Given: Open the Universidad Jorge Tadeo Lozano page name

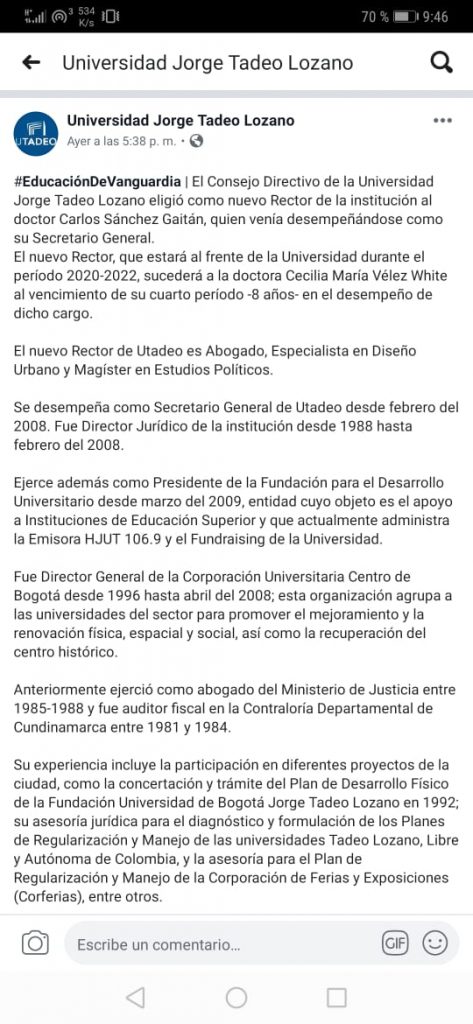Looking at the screenshot, I should click(181, 120).
